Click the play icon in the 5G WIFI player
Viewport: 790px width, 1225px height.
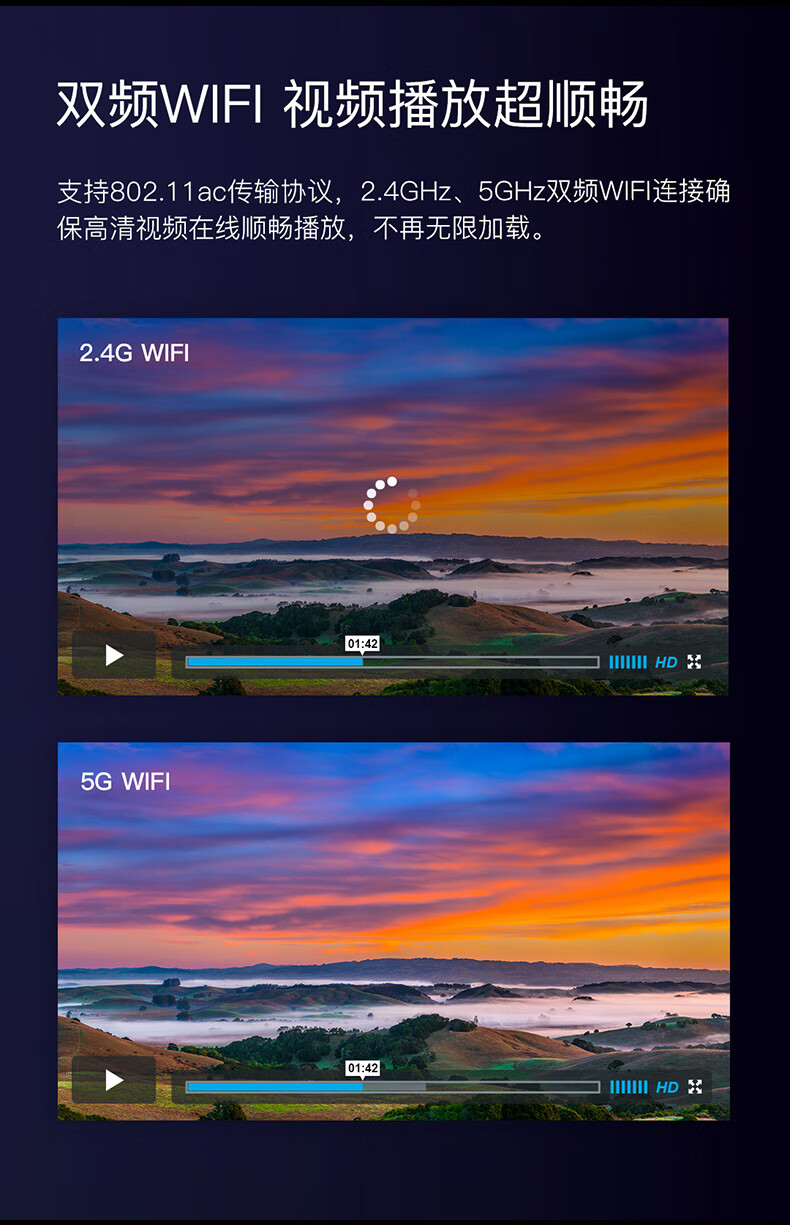pos(113,1081)
